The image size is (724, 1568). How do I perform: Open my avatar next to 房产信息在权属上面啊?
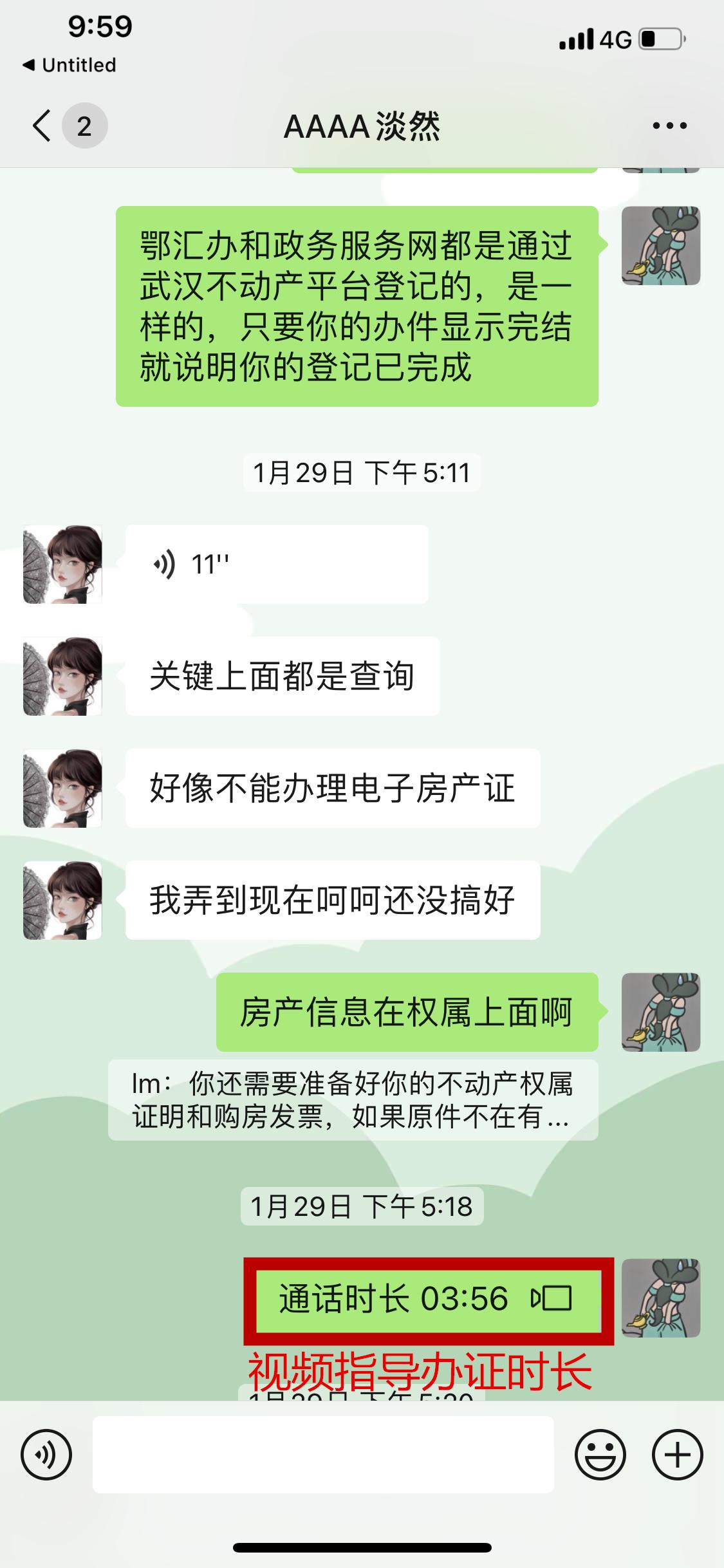coord(661,1013)
